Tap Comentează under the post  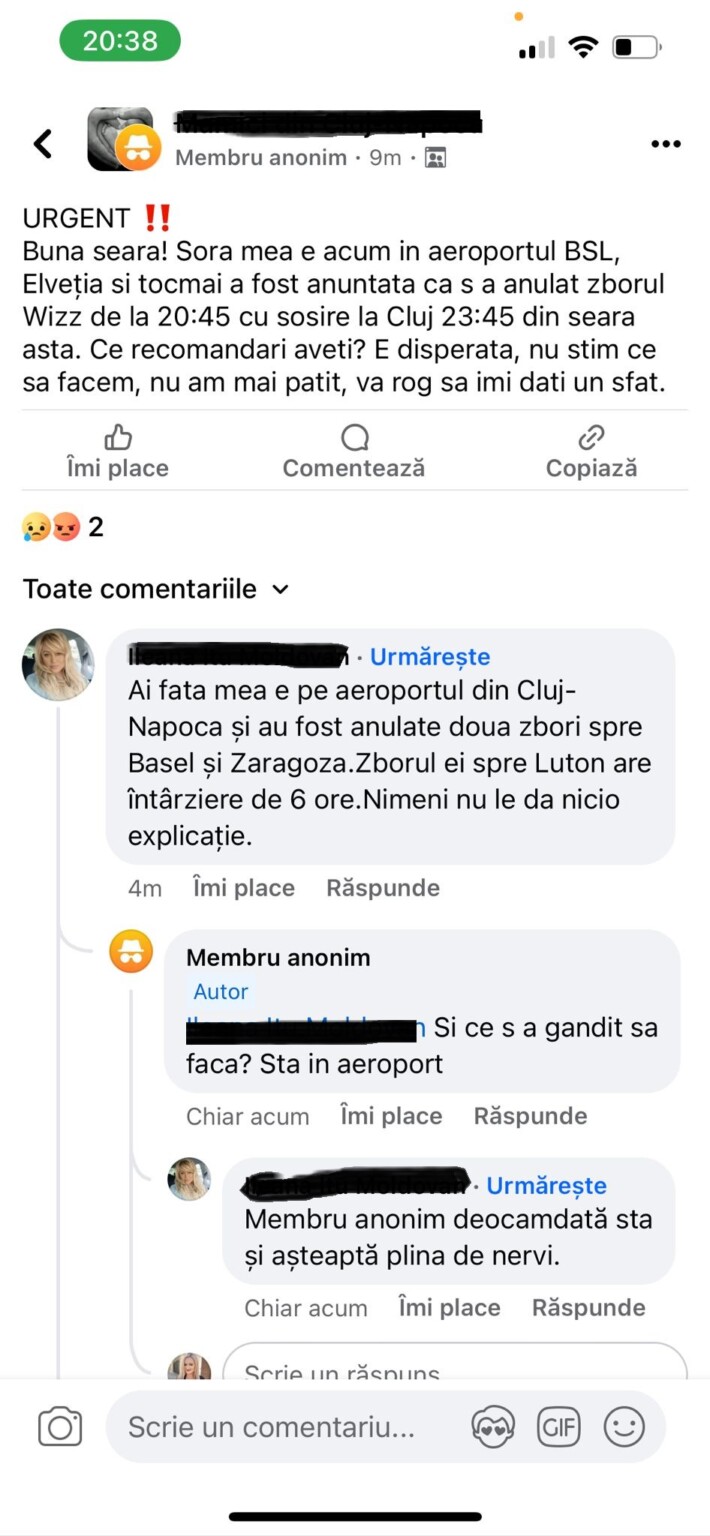[x=354, y=452]
